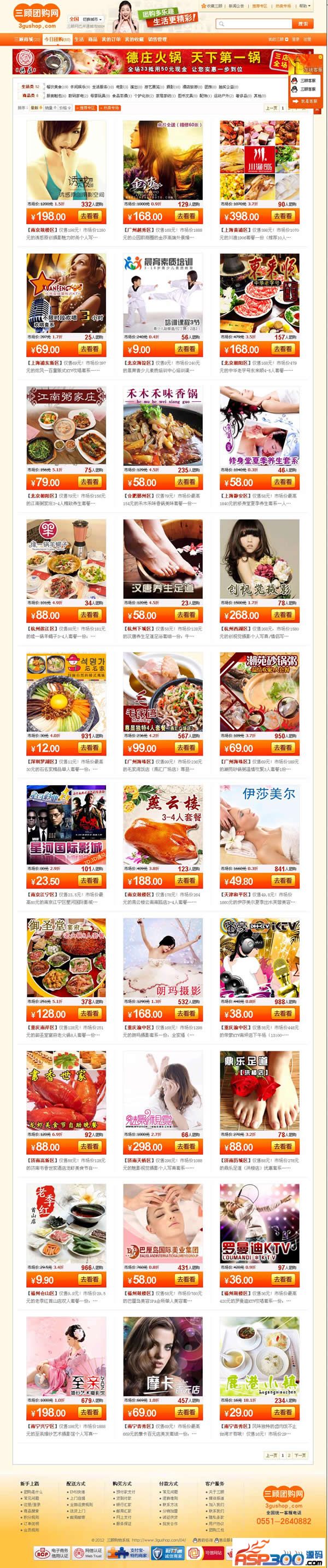Open the 晨育素质培训 deal card
Viewport: 328px width, 1568px height.
(x=163, y=291)
